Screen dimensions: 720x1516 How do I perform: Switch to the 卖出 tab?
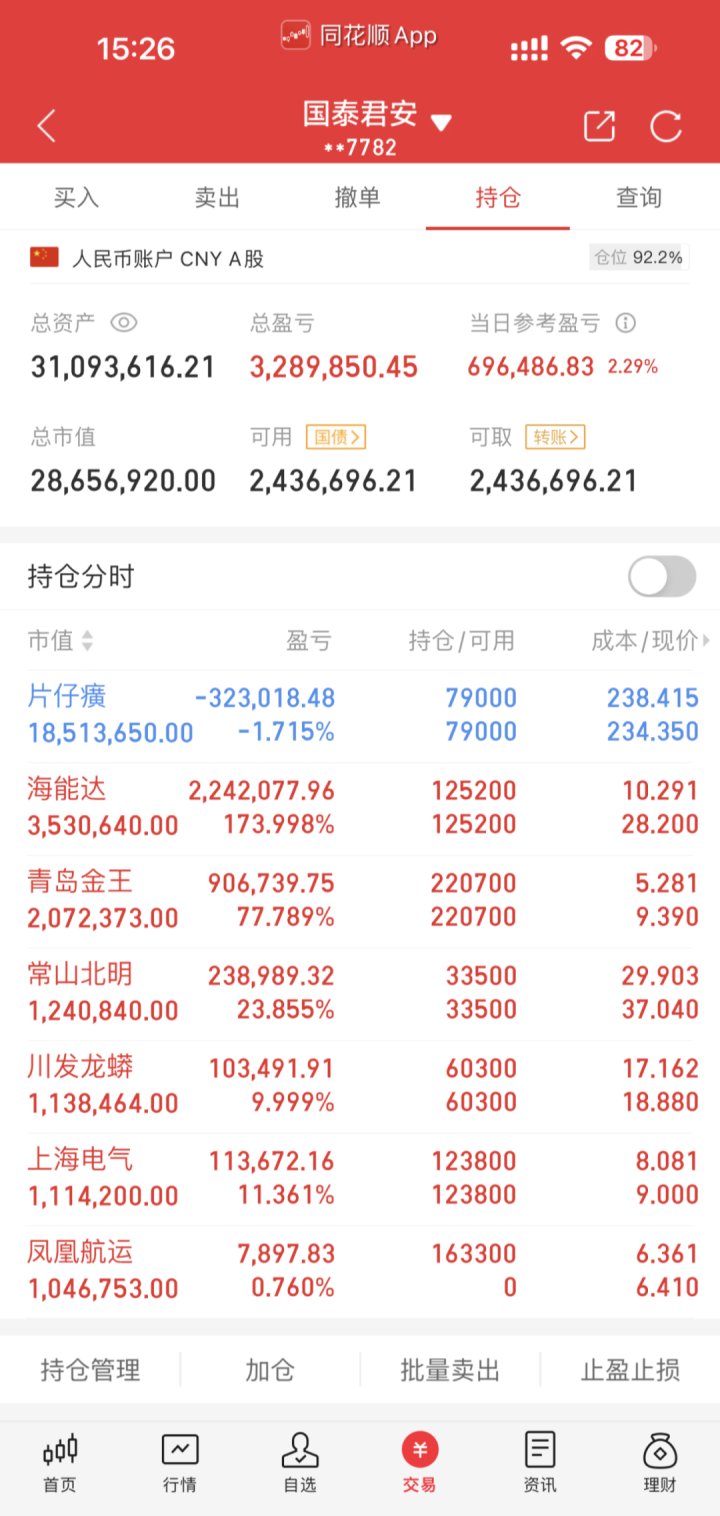217,197
